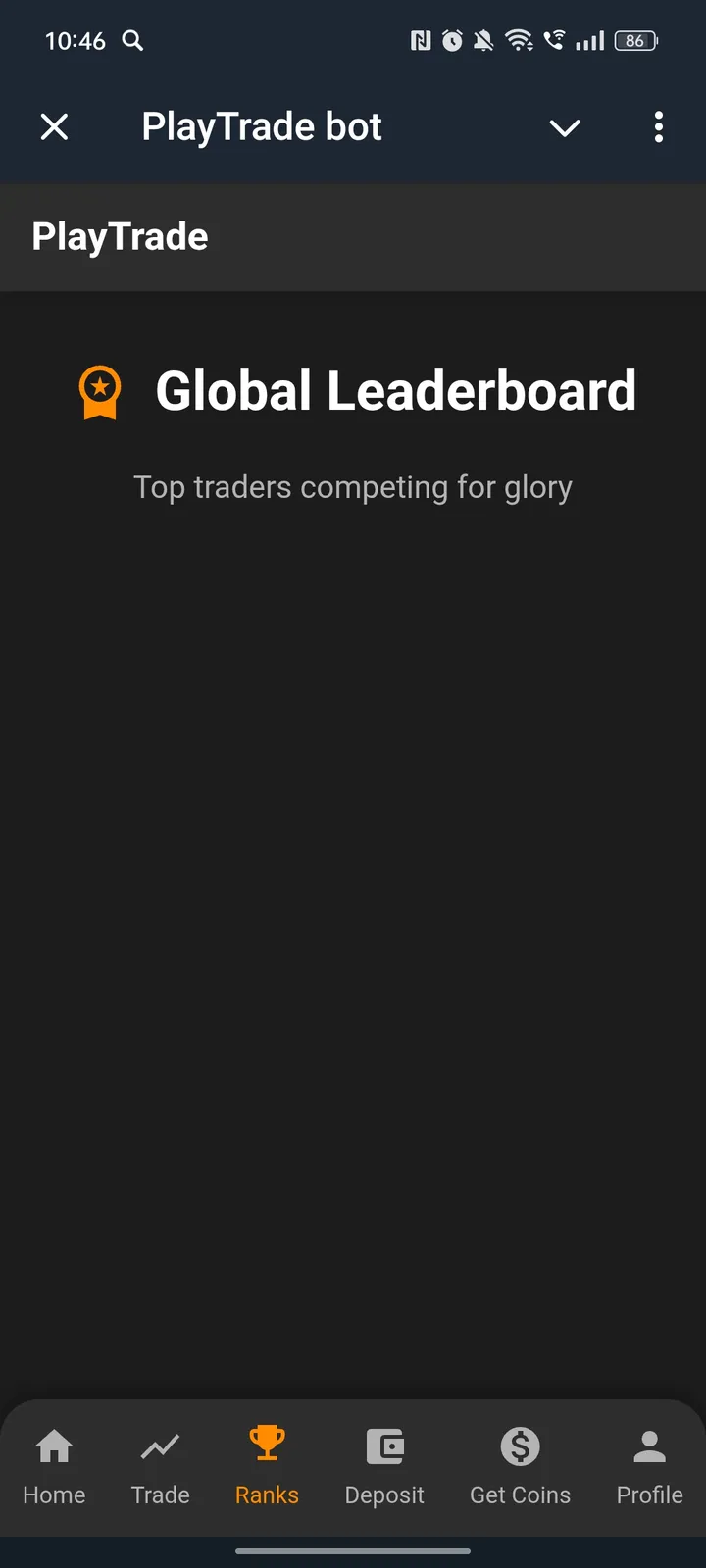Open the Trade chart icon
This screenshot has width=706, height=1568.
(160, 1445)
